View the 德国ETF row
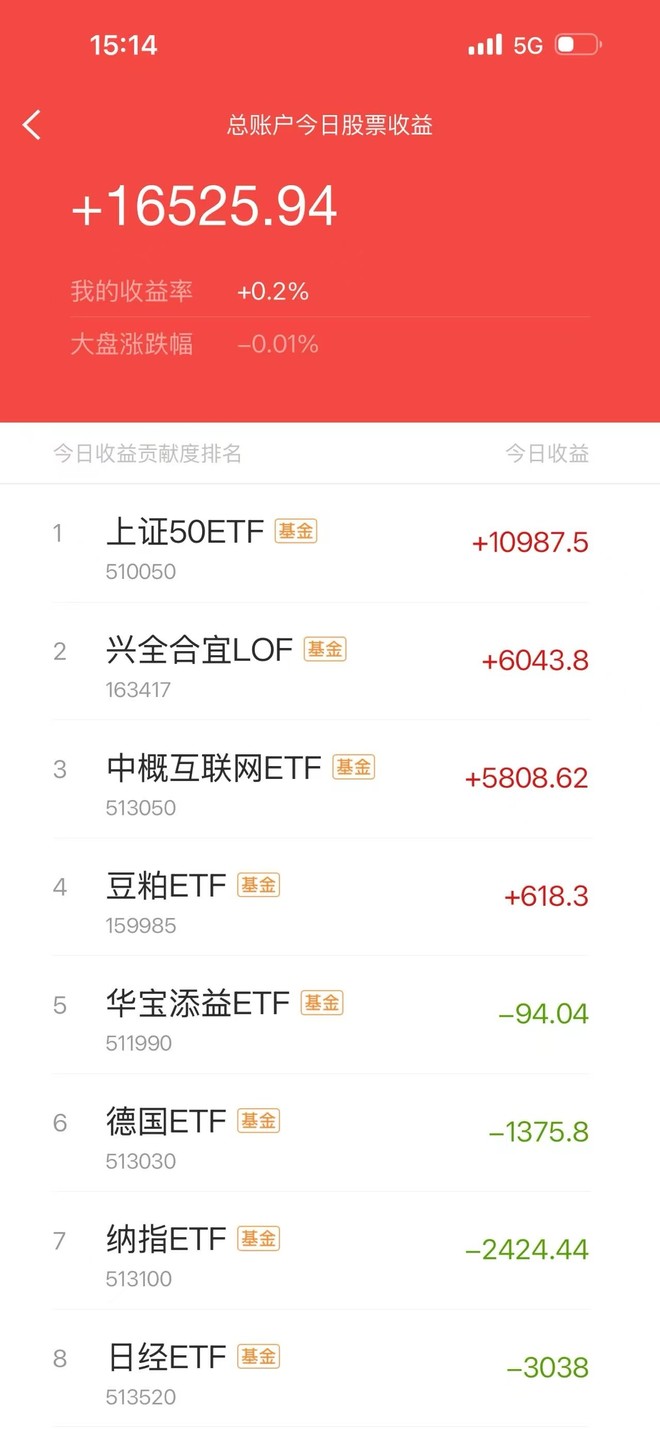660x1430 pixels. 320,1133
